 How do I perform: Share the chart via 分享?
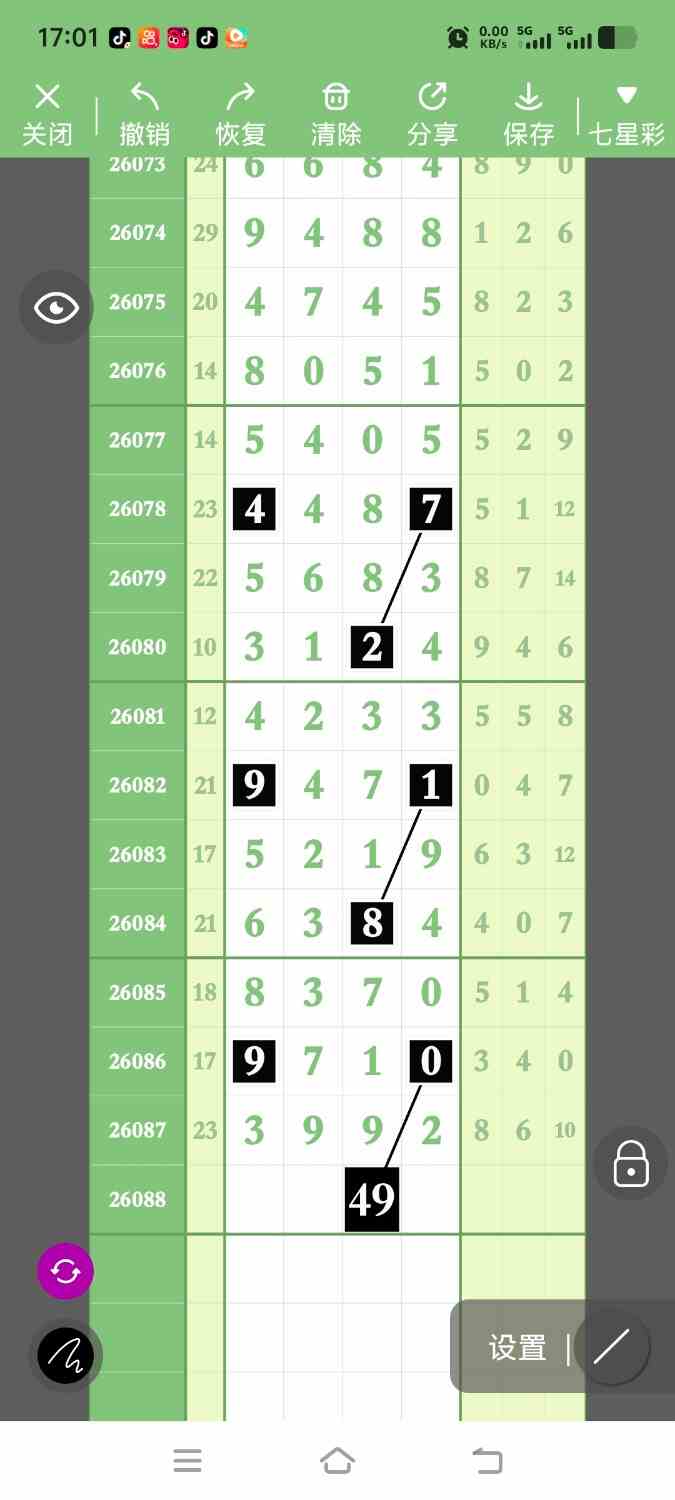(x=432, y=115)
